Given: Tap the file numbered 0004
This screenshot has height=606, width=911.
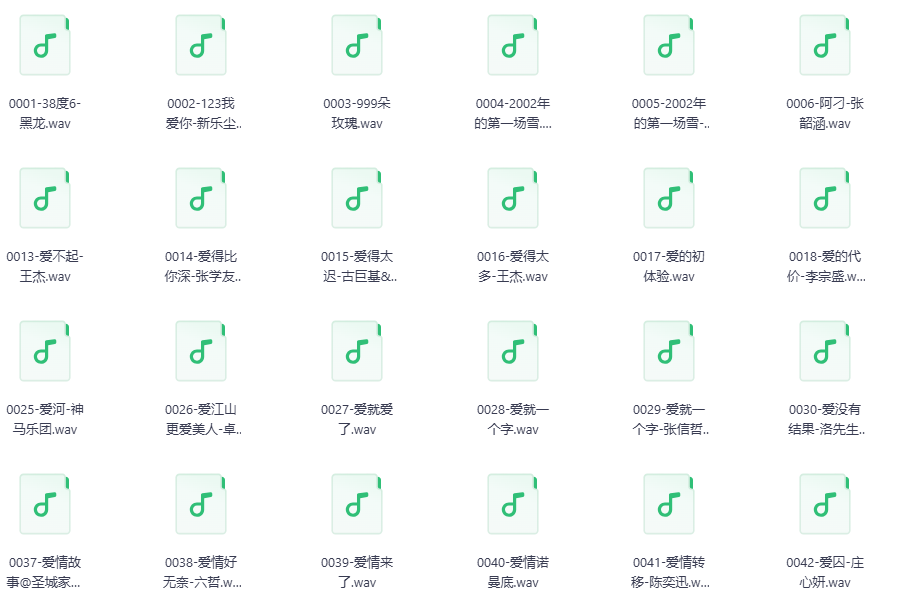Looking at the screenshot, I should coord(513,46).
